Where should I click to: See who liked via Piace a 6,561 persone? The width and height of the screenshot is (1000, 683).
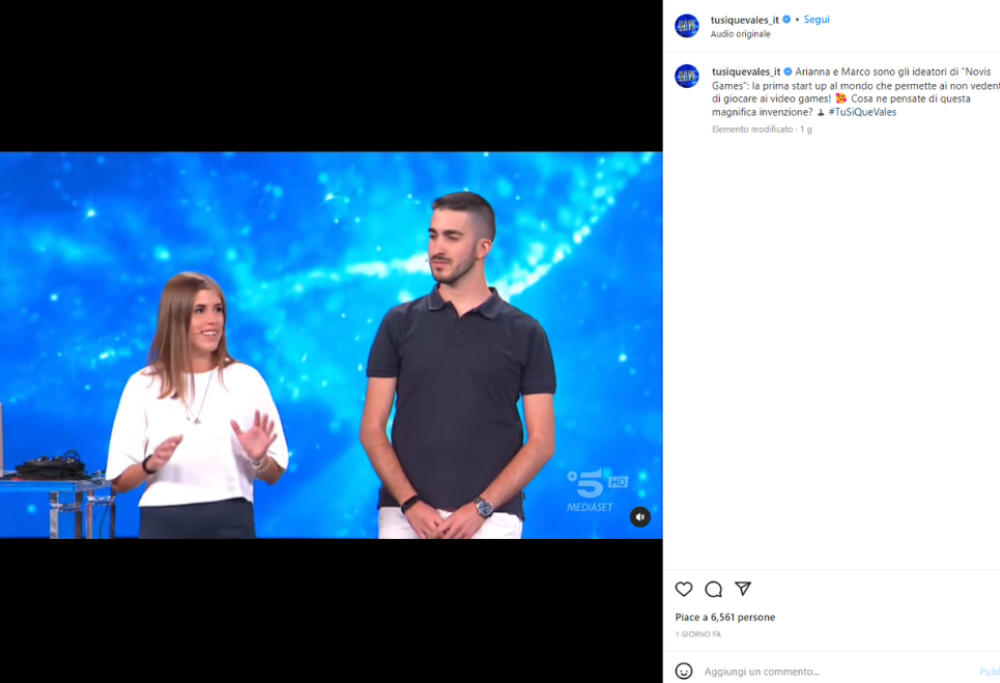pos(725,617)
